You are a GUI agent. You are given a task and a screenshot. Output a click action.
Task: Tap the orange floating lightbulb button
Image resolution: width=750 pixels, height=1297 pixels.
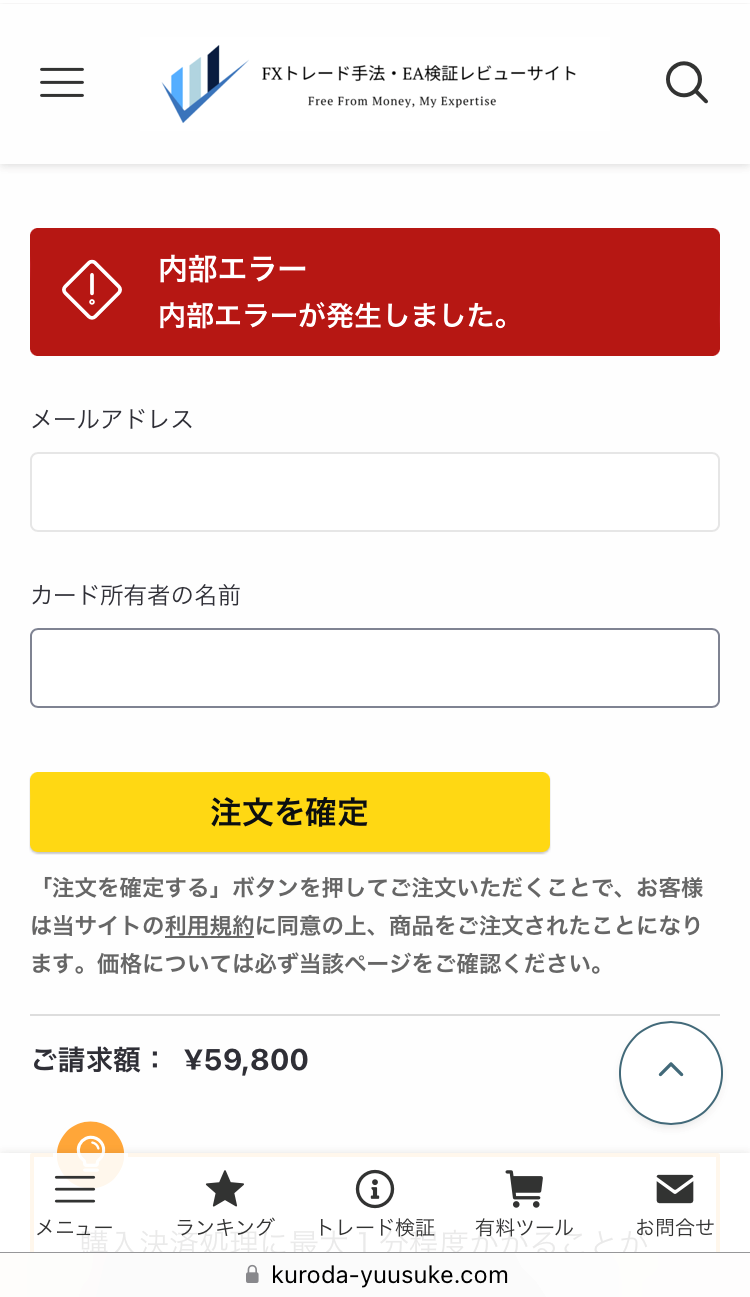point(90,1146)
